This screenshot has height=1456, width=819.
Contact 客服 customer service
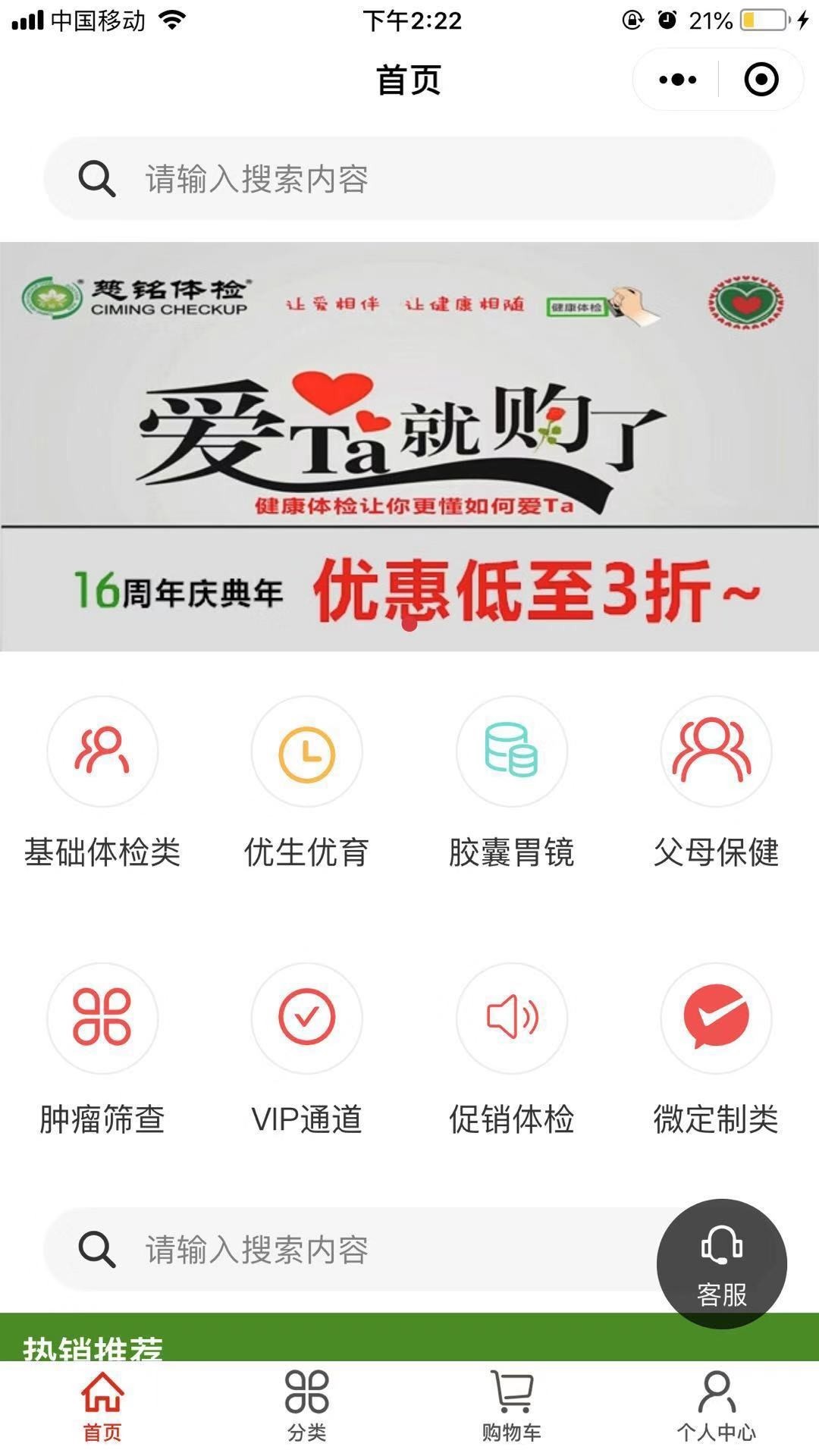pos(721,1263)
